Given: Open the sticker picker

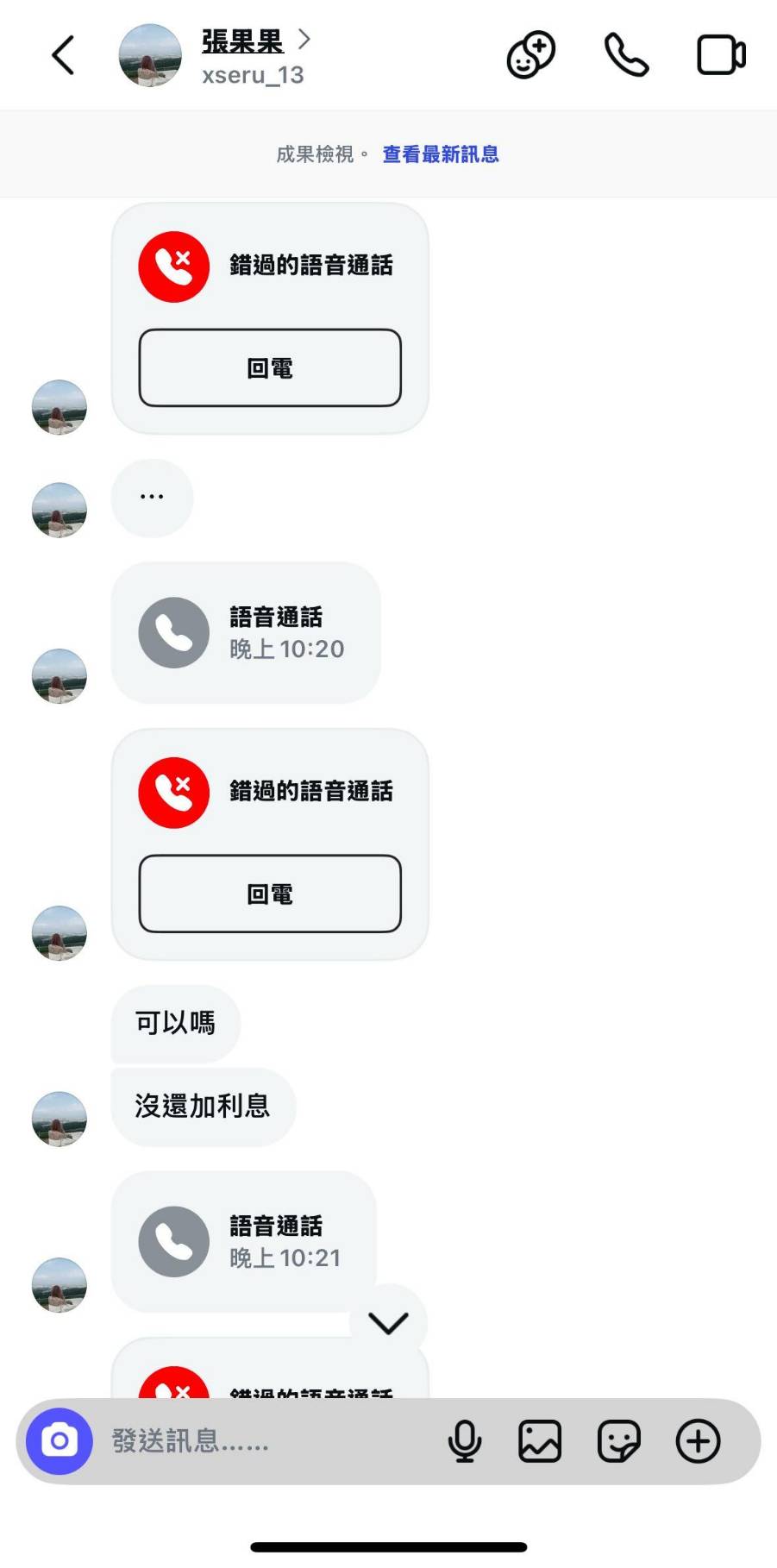Looking at the screenshot, I should tap(619, 1441).
